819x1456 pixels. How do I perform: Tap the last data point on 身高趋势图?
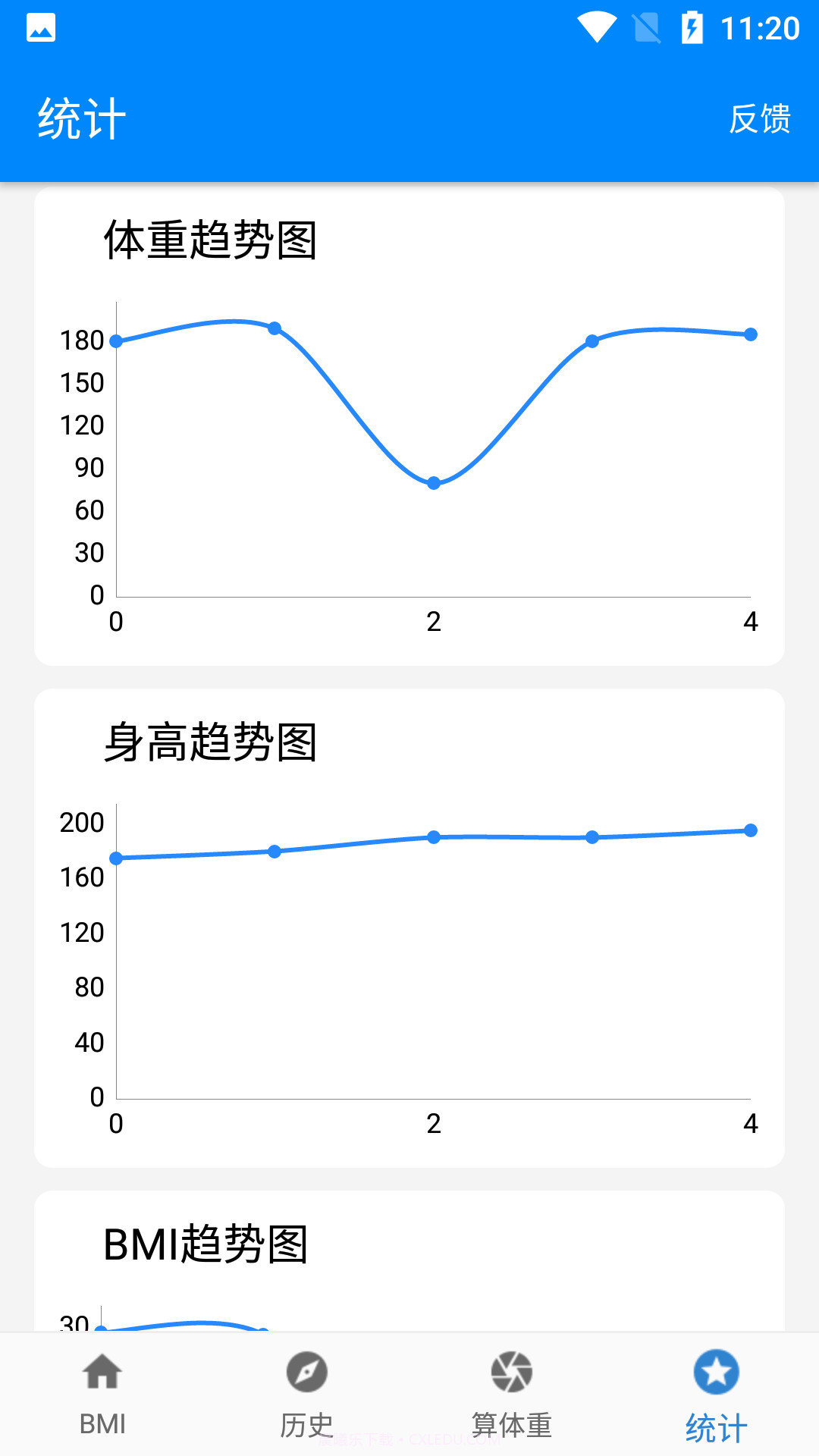[x=750, y=830]
